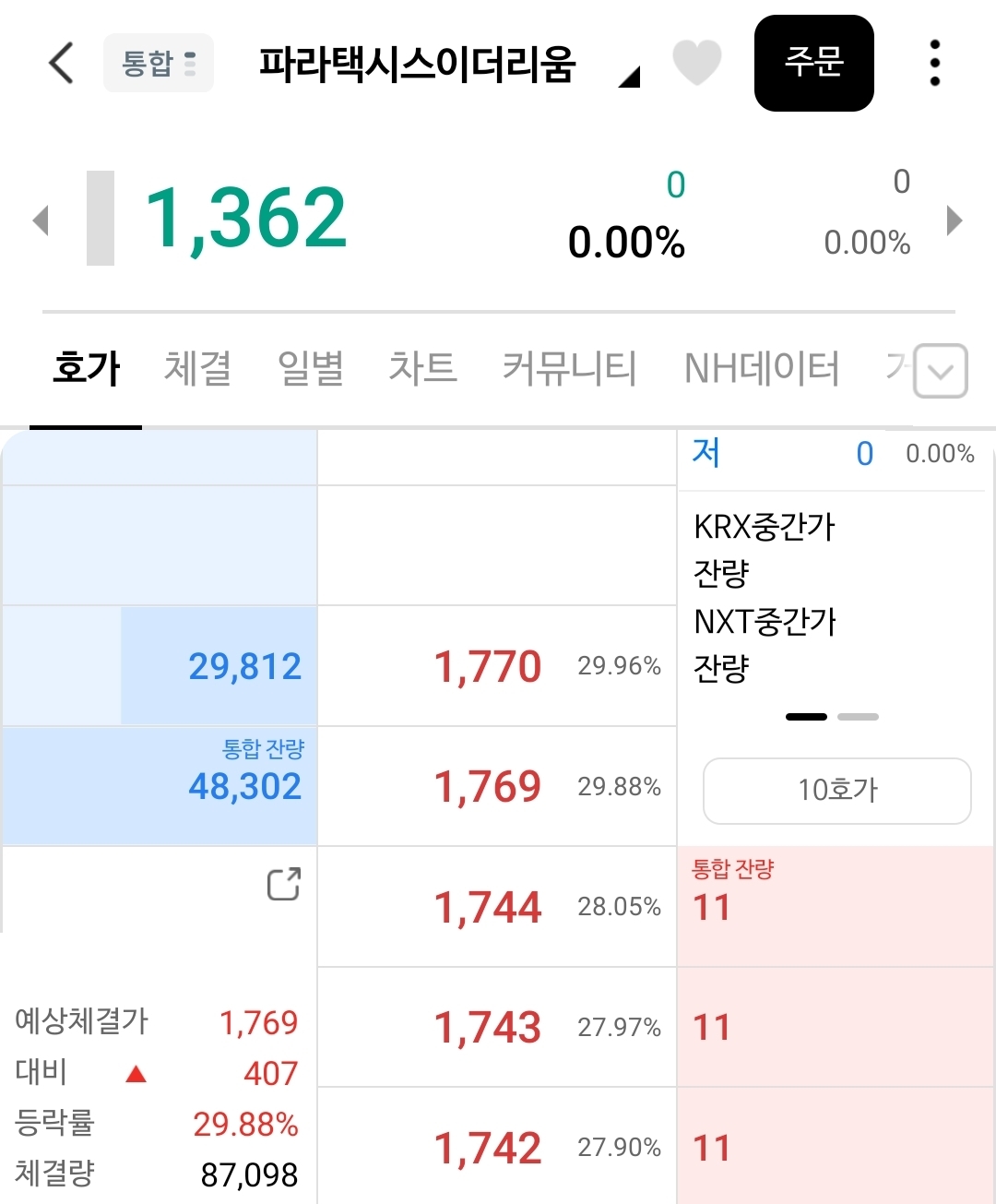Select the 1,743 bid price row
996x1204 pixels.
pyautogui.click(x=497, y=1027)
